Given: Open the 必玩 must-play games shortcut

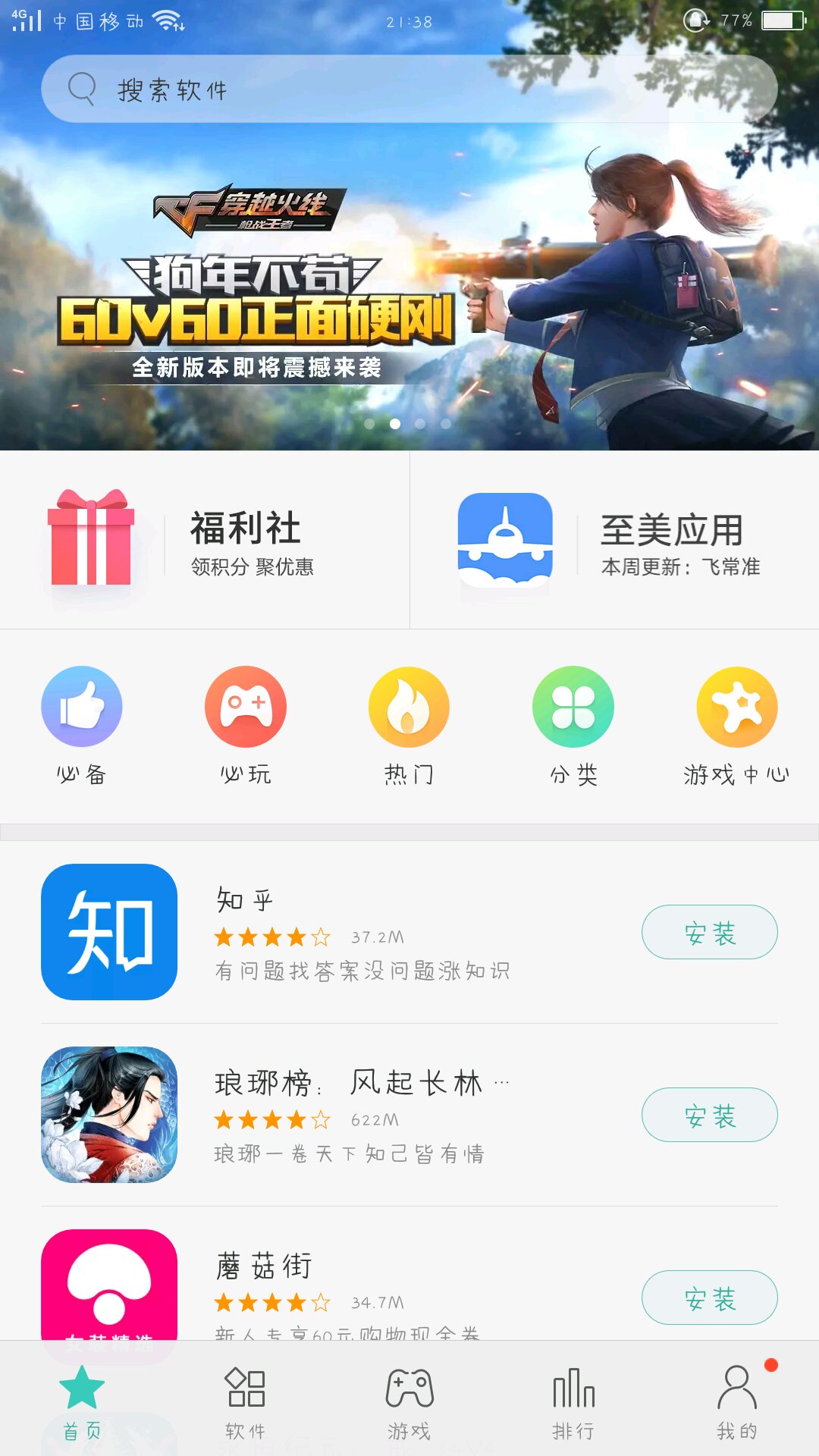Looking at the screenshot, I should pos(246,726).
